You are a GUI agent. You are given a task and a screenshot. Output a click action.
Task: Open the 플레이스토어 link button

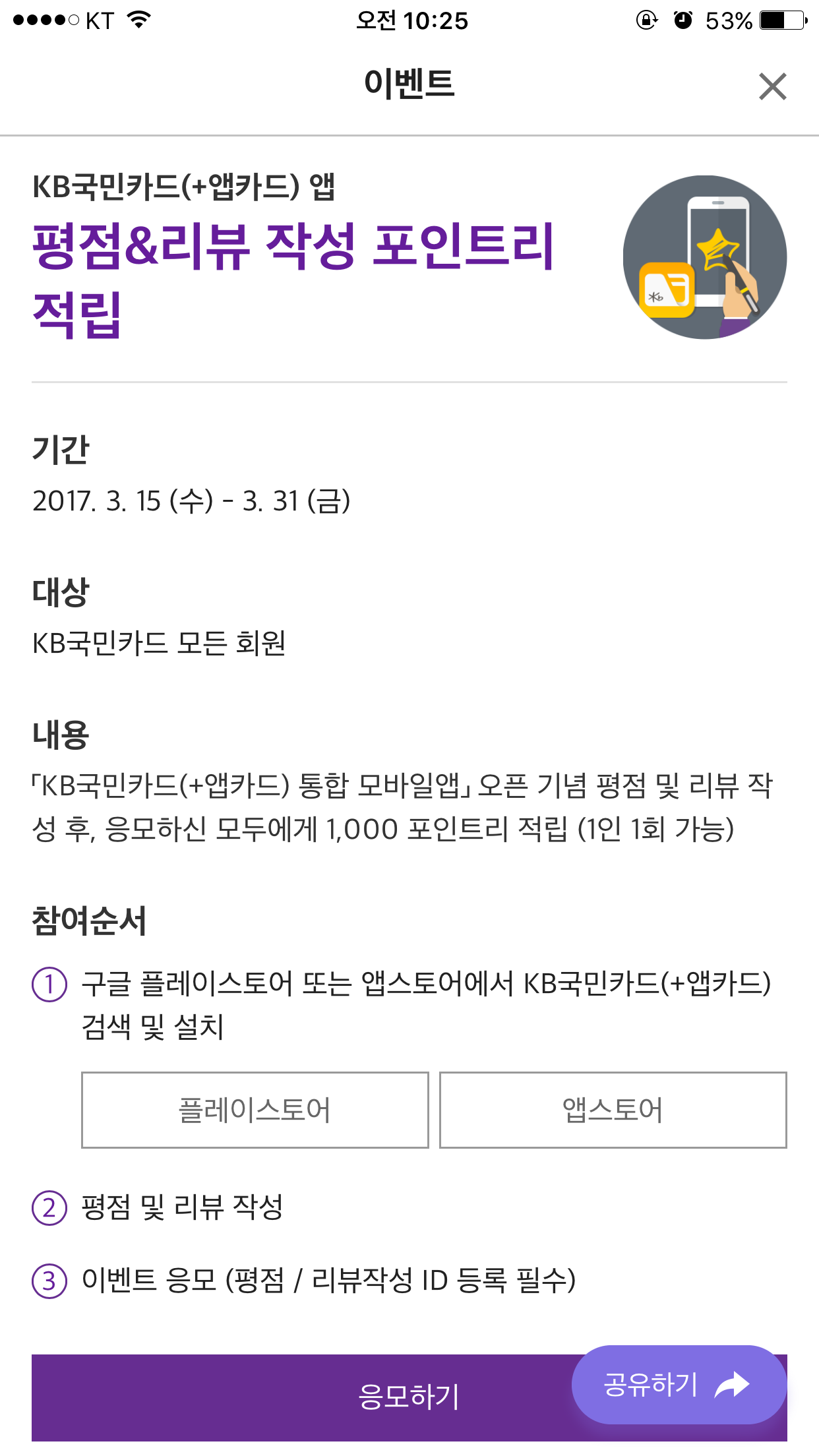point(255,1110)
